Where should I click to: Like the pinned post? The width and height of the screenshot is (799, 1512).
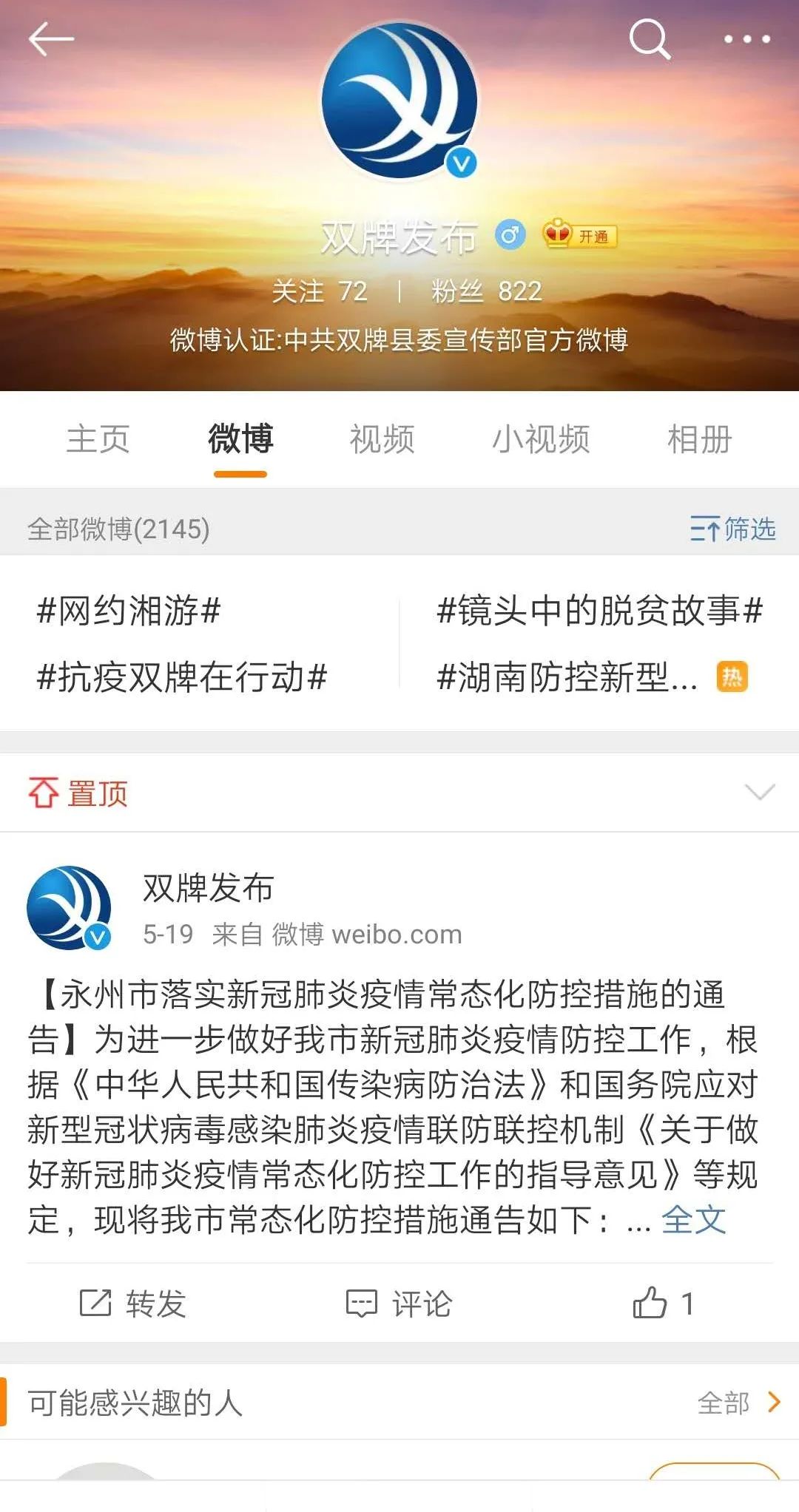point(663,1303)
